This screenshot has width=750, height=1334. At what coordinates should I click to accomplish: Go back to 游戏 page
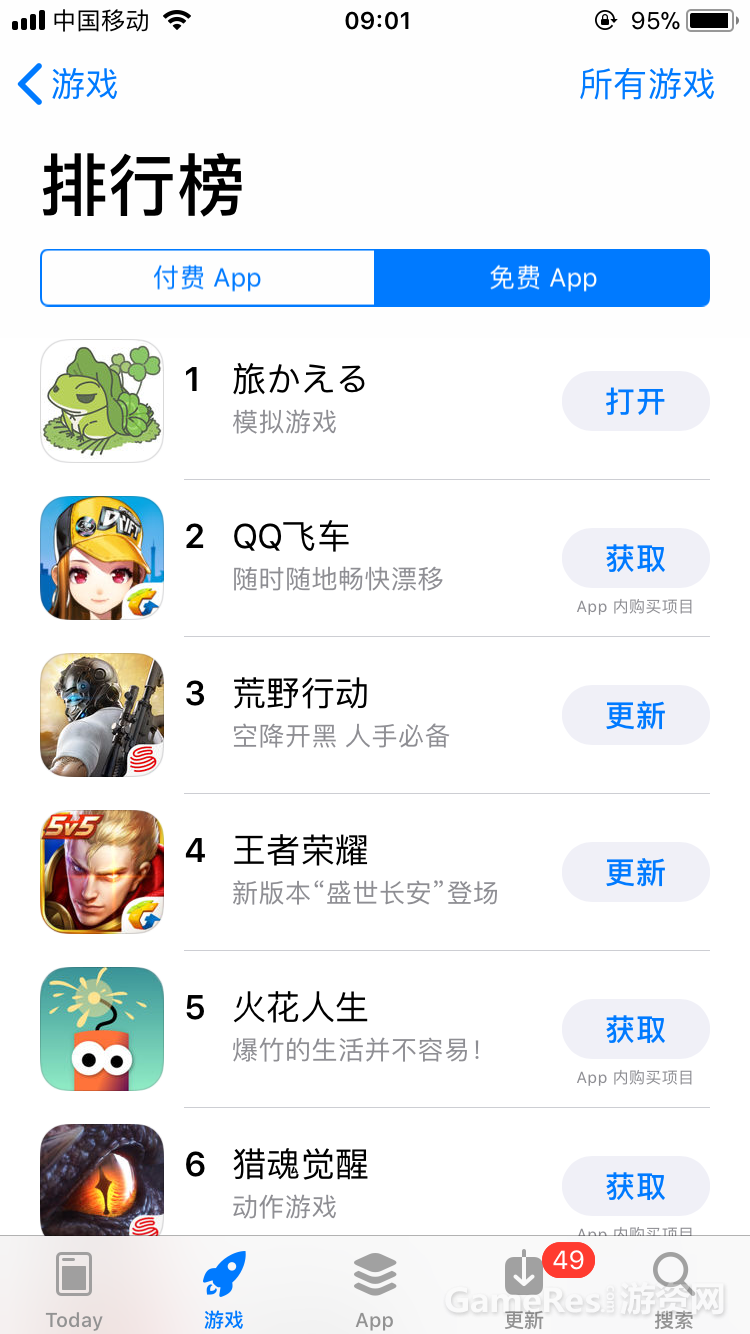tap(68, 85)
